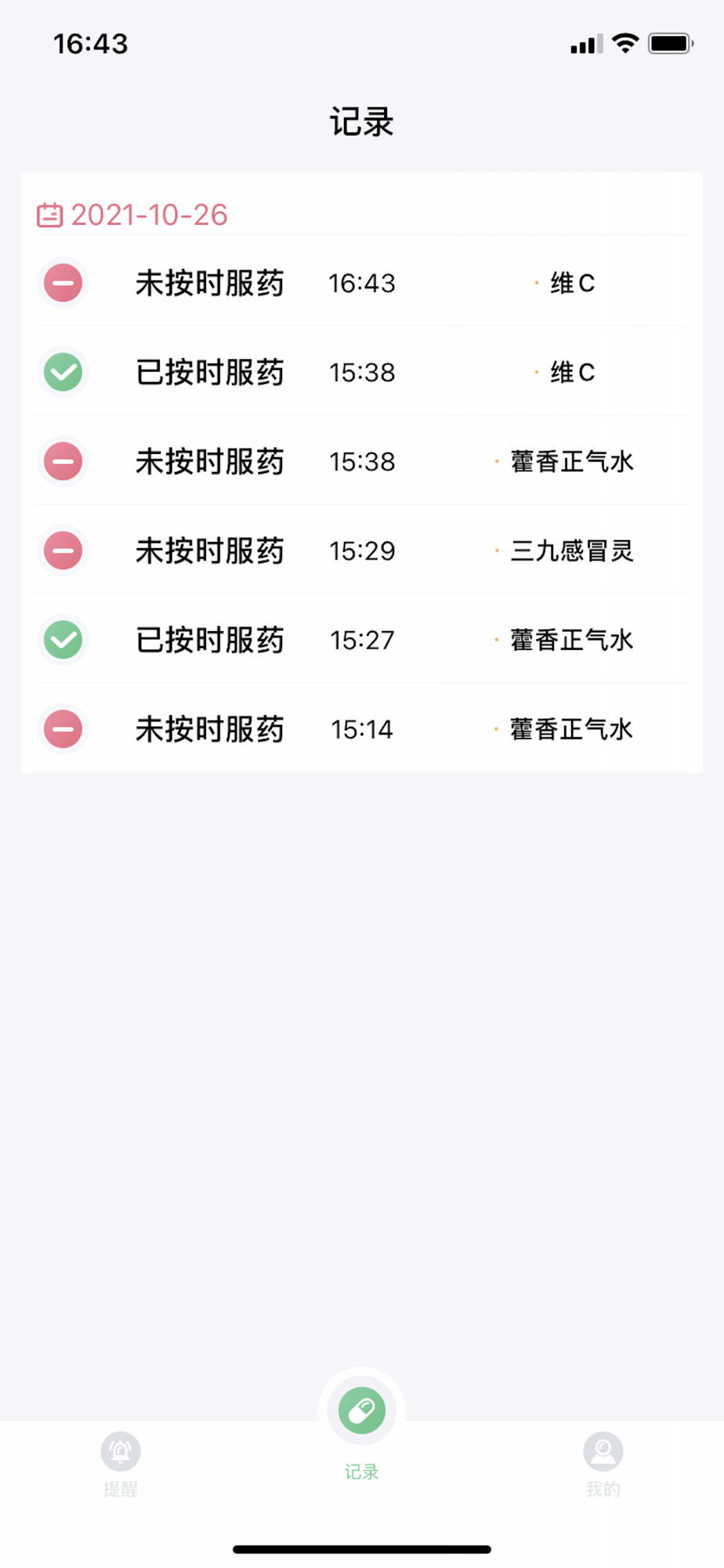Open the 我的 profile tab
This screenshot has height=1568, width=724.
tap(603, 1464)
